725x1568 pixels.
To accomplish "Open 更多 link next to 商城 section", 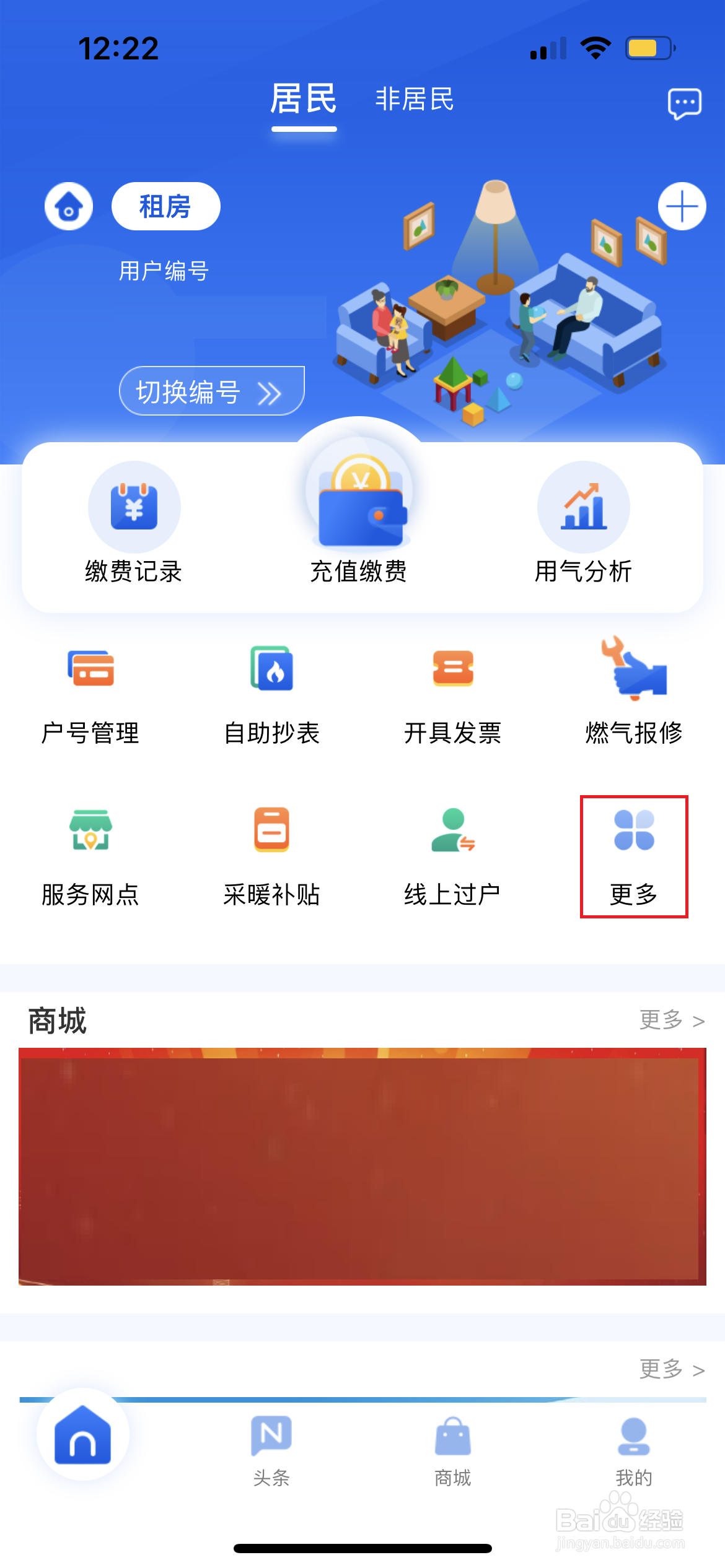I will 671,1020.
